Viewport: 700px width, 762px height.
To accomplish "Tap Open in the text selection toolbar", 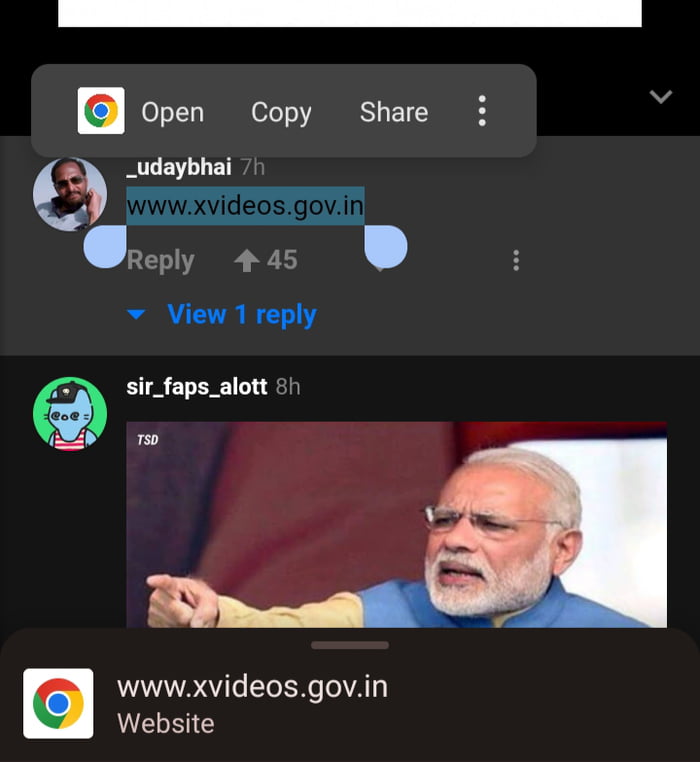I will [x=172, y=112].
